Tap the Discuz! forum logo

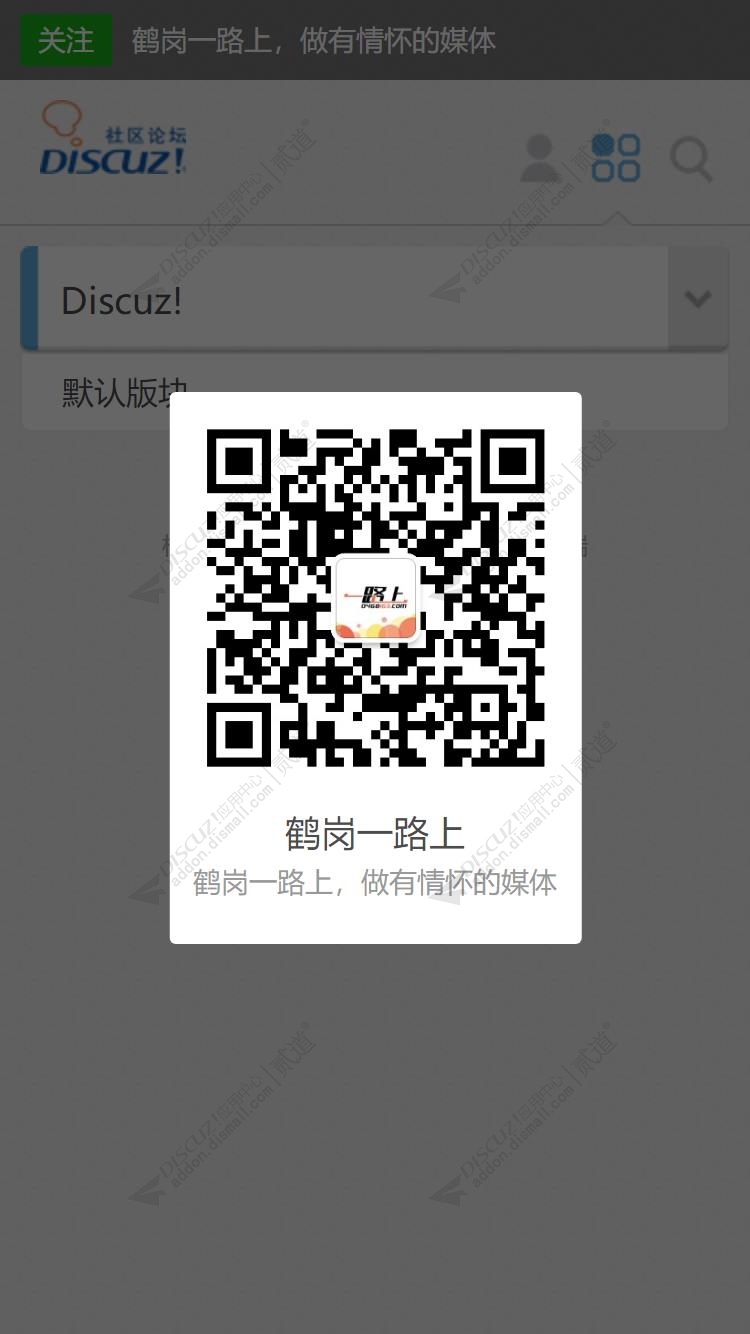point(112,139)
